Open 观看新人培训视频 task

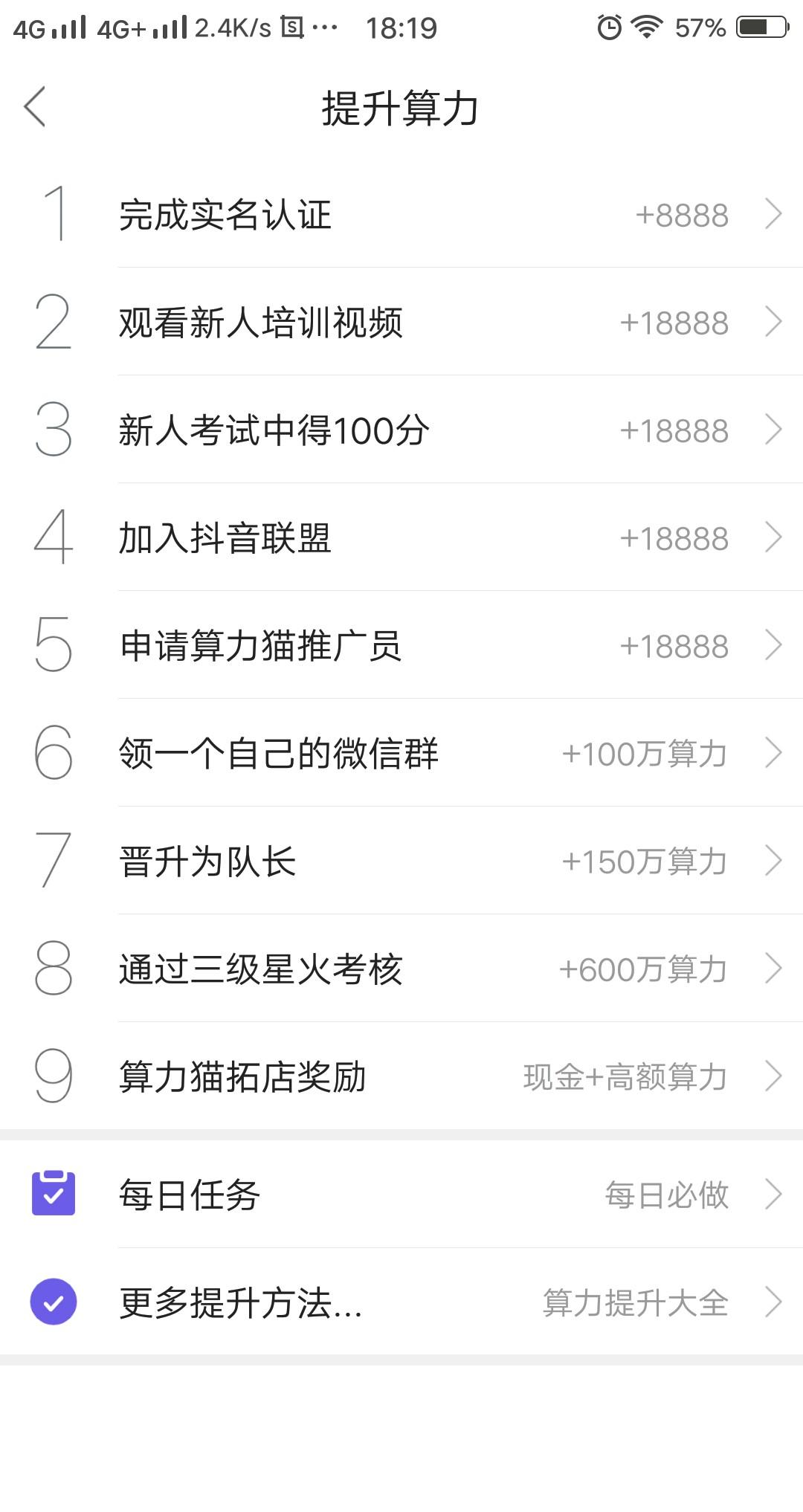click(401, 323)
